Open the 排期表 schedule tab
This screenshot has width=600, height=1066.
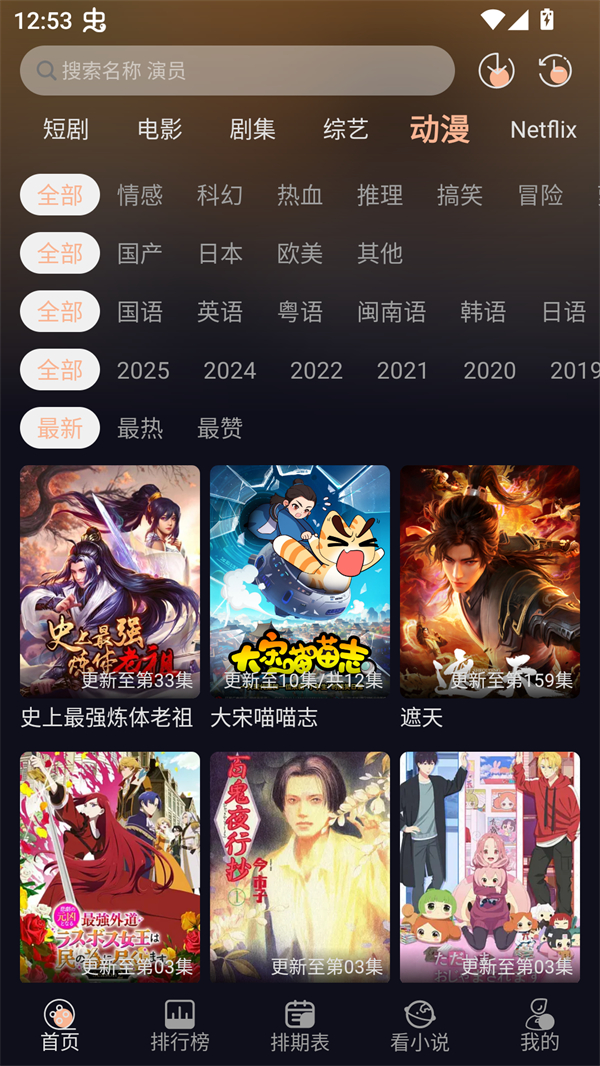point(300,1025)
